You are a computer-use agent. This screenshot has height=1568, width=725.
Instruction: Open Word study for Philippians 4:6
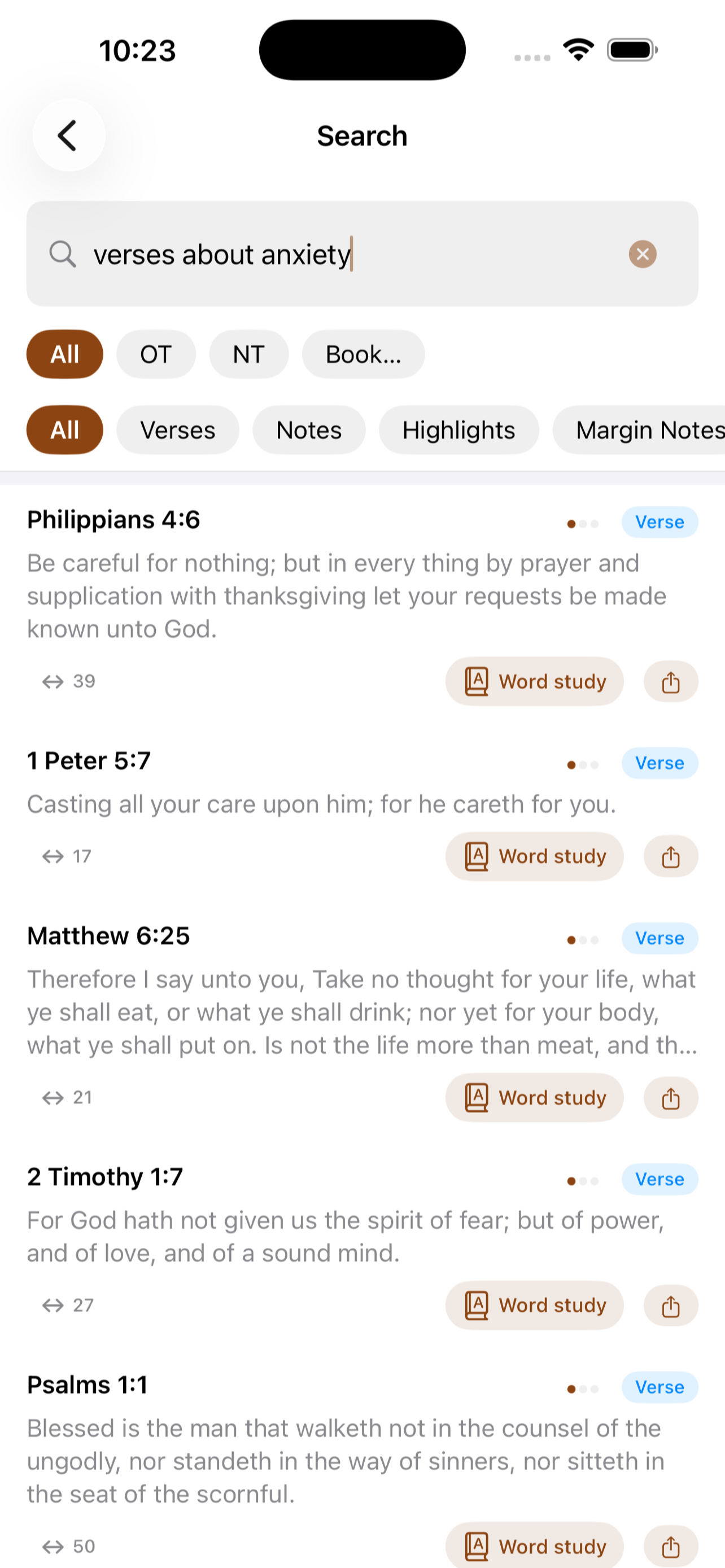[x=535, y=682]
